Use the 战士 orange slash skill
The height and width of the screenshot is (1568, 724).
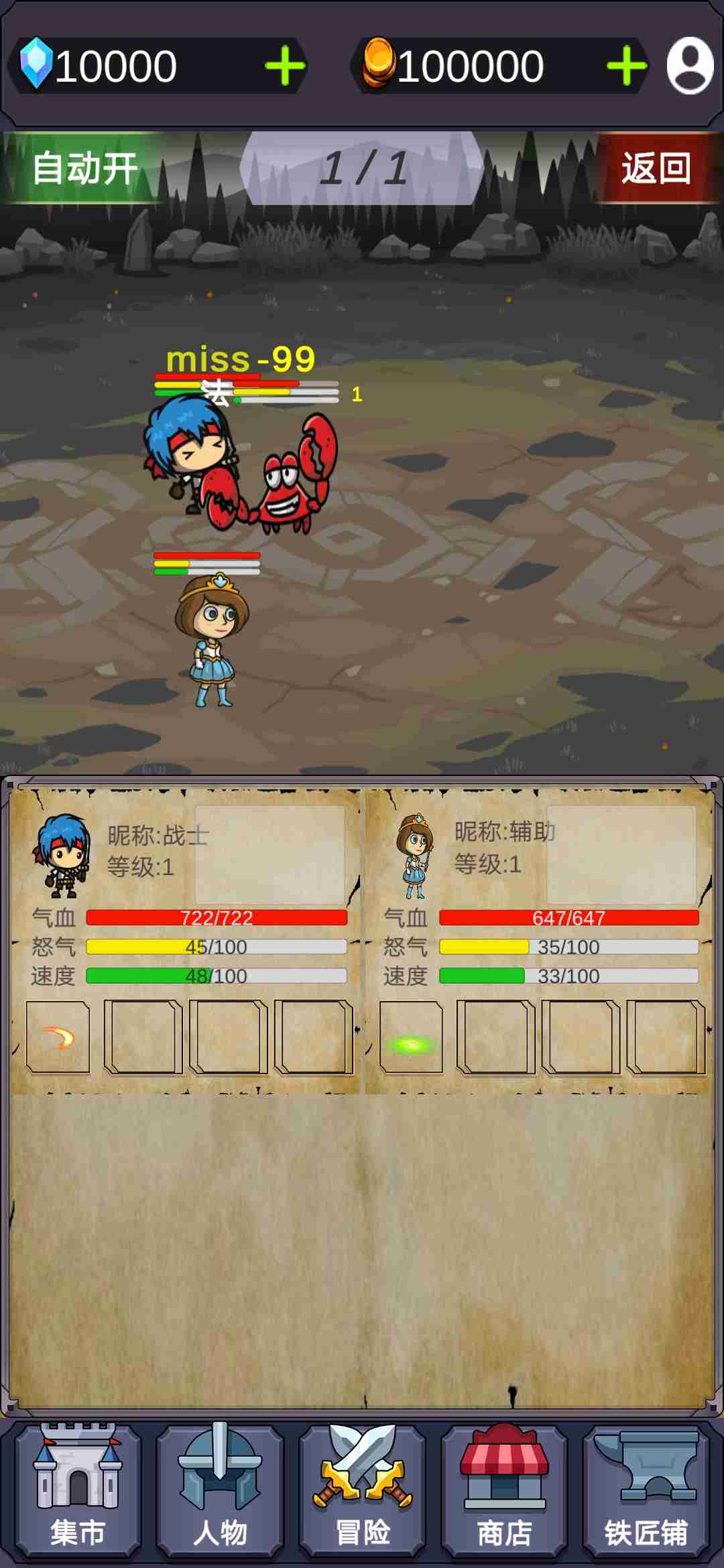58,1037
